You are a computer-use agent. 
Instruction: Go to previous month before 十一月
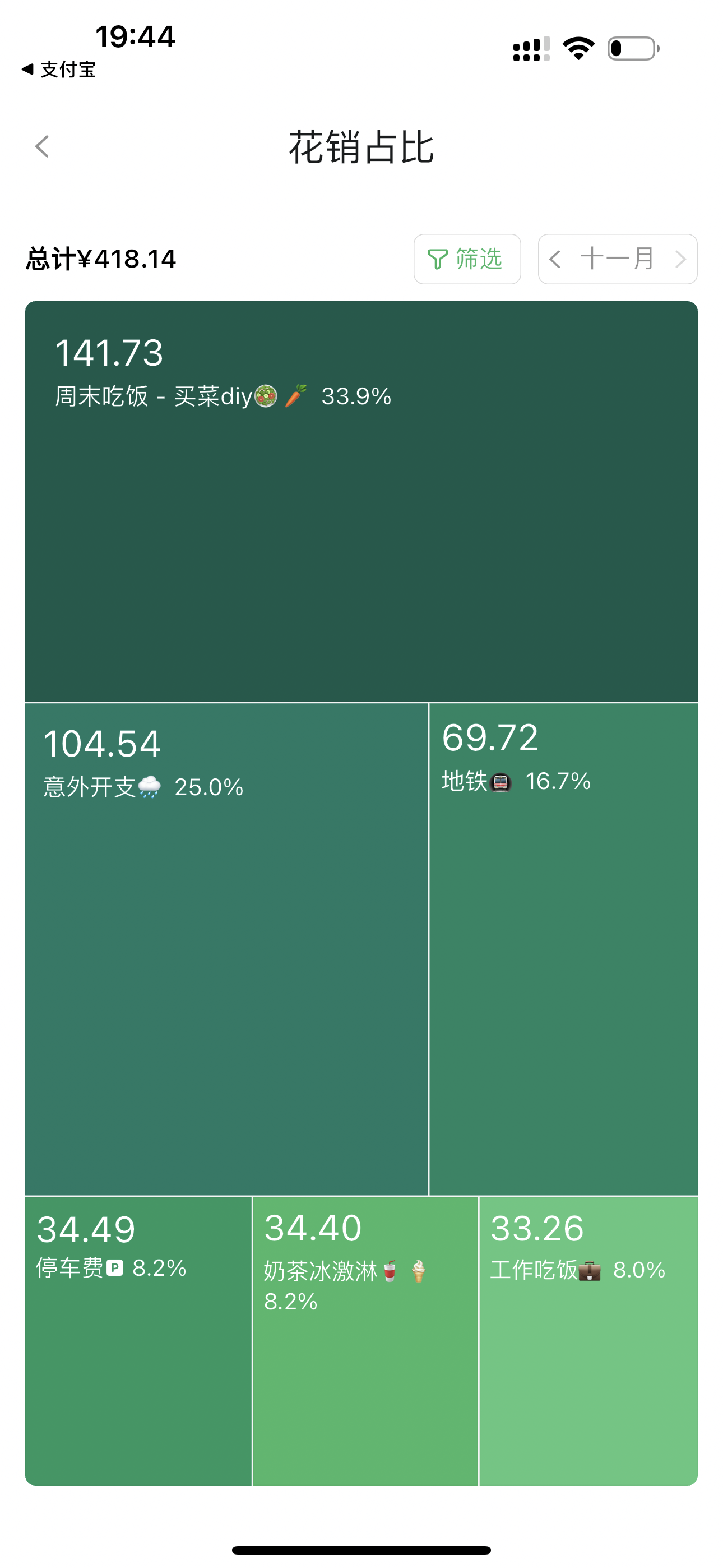555,259
